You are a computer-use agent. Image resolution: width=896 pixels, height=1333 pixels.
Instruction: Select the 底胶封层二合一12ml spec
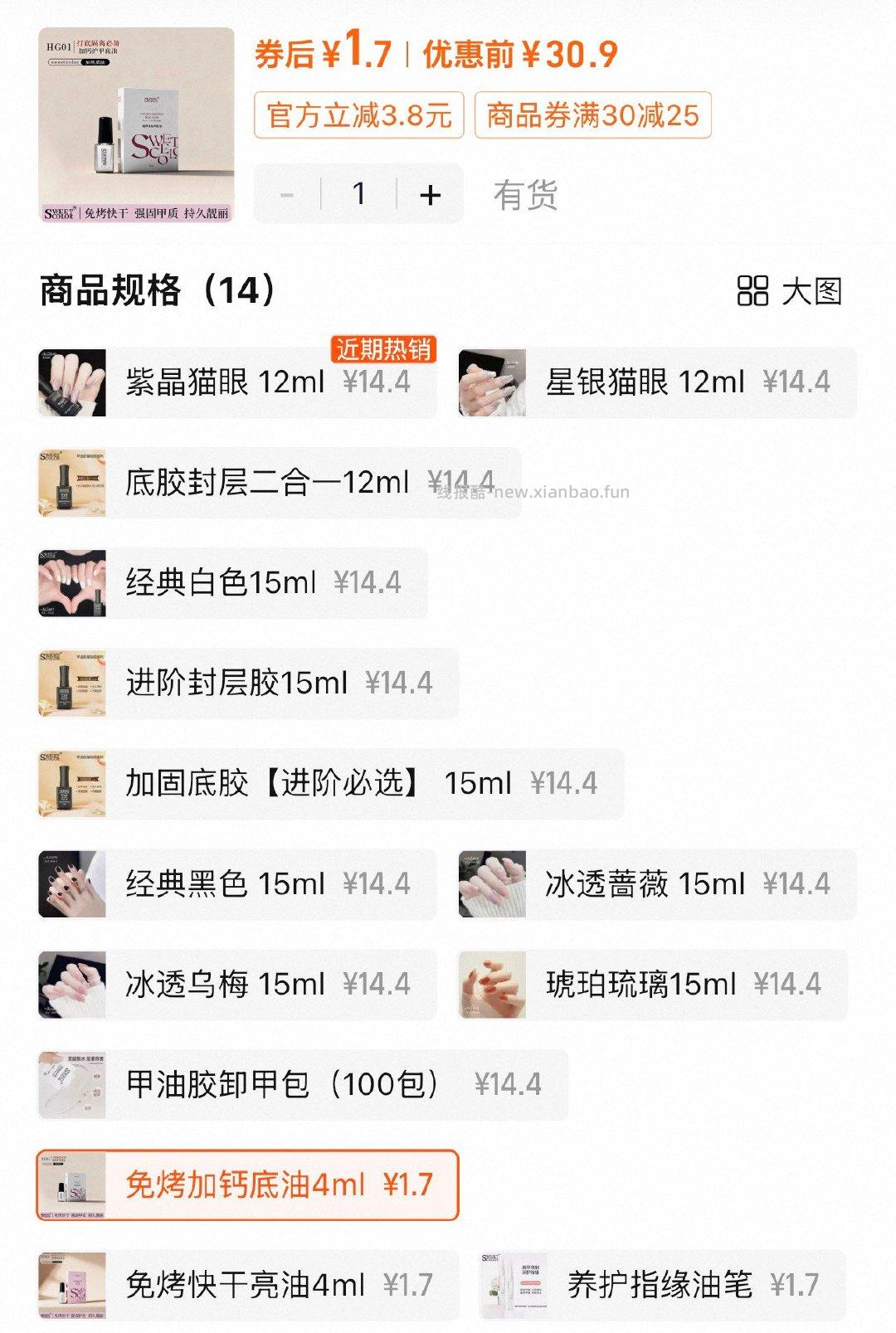click(x=249, y=479)
